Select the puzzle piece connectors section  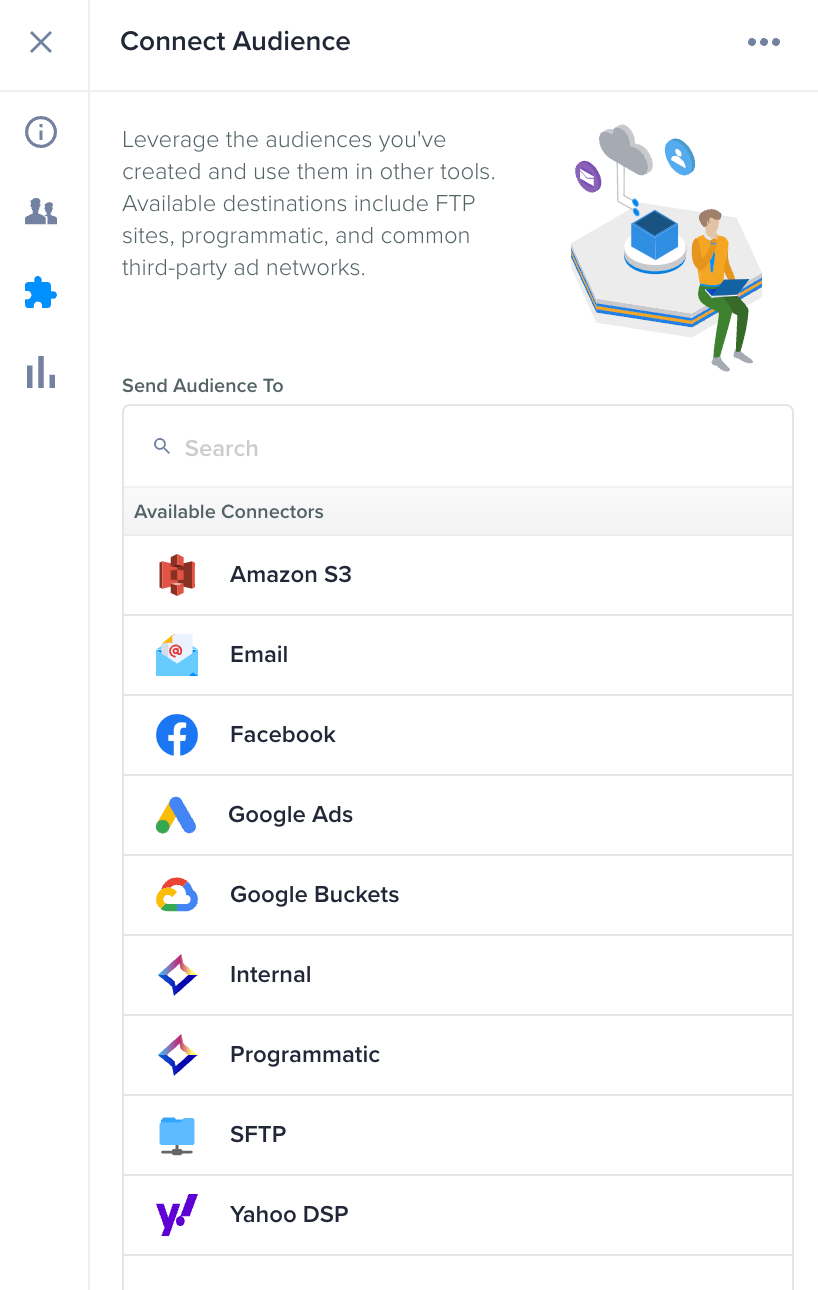coord(41,293)
